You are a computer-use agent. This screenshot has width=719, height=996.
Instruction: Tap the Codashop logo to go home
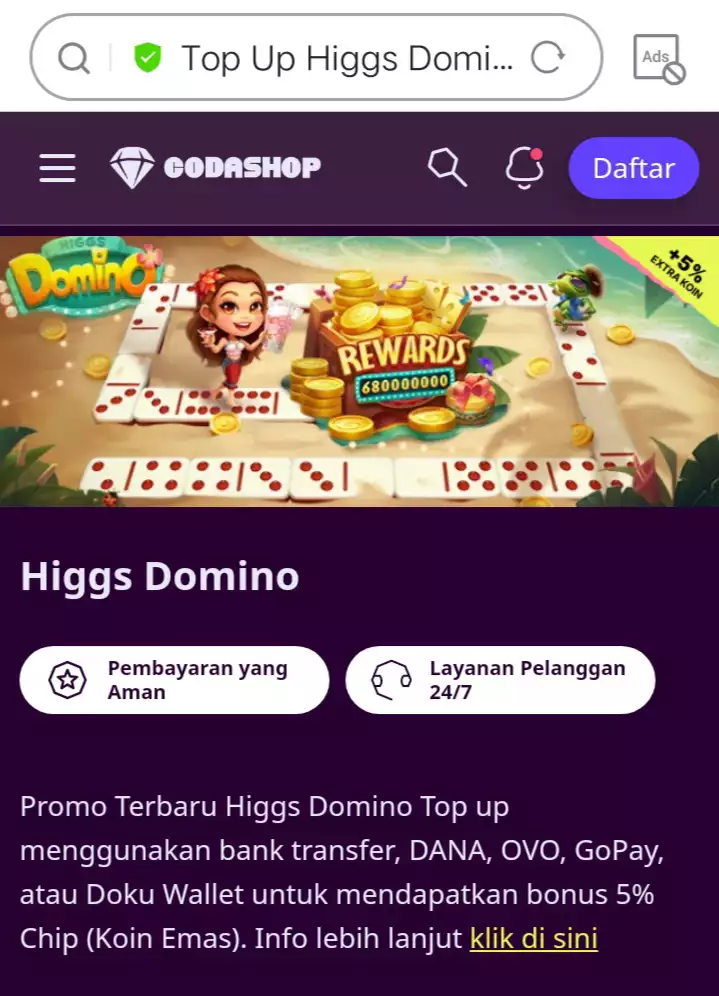click(x=216, y=168)
